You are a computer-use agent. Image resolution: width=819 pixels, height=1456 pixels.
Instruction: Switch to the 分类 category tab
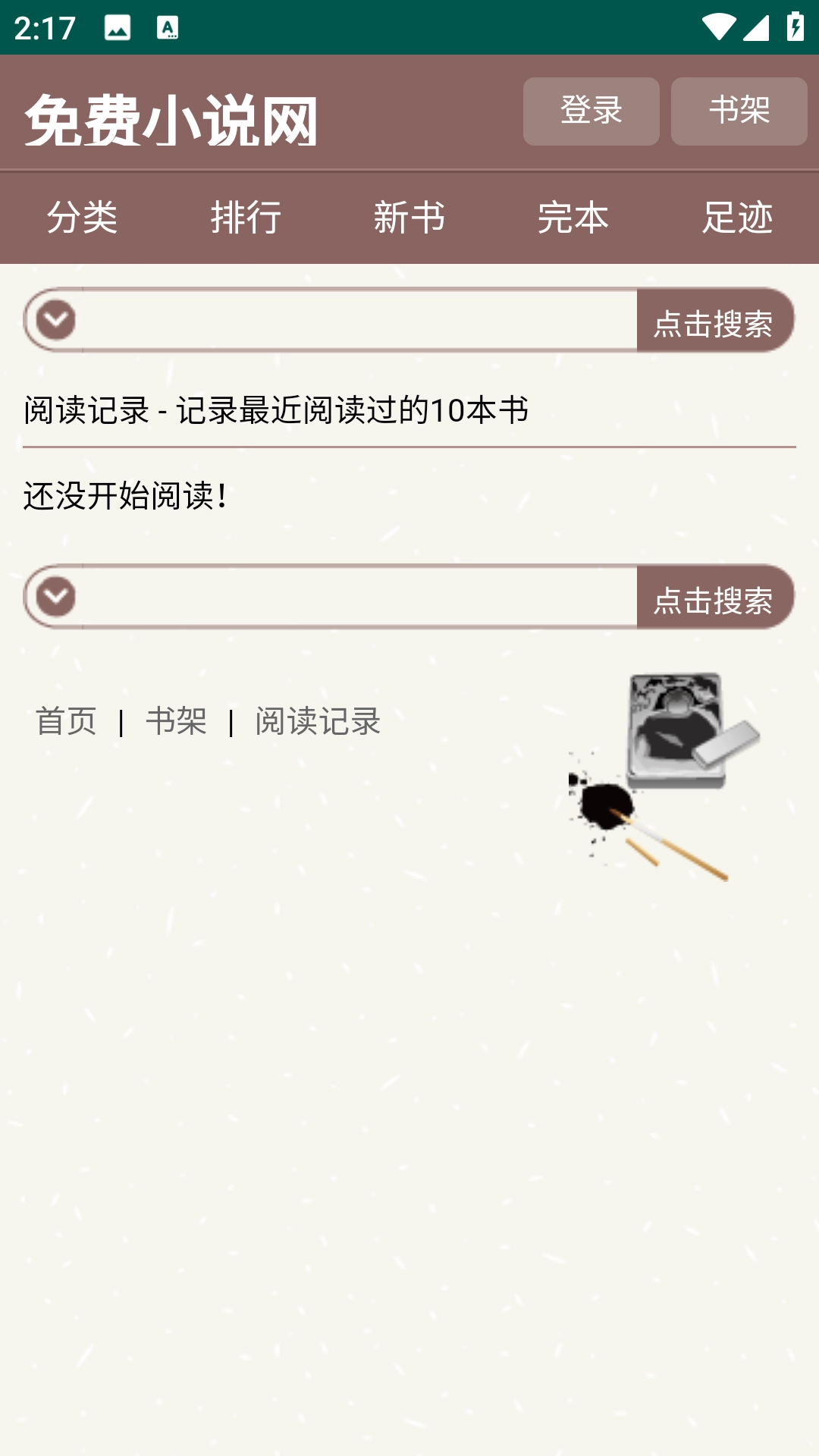tap(83, 218)
